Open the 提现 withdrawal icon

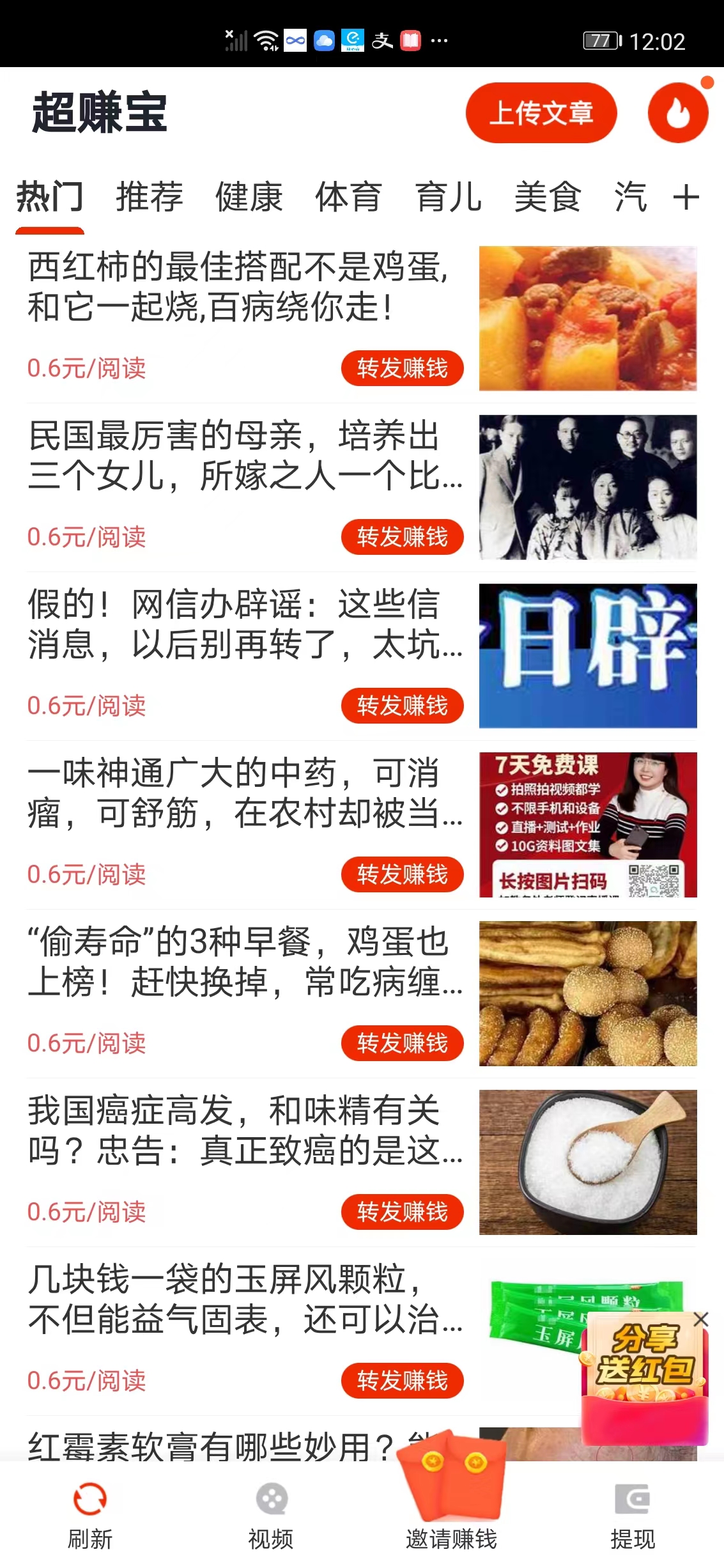[x=633, y=1499]
